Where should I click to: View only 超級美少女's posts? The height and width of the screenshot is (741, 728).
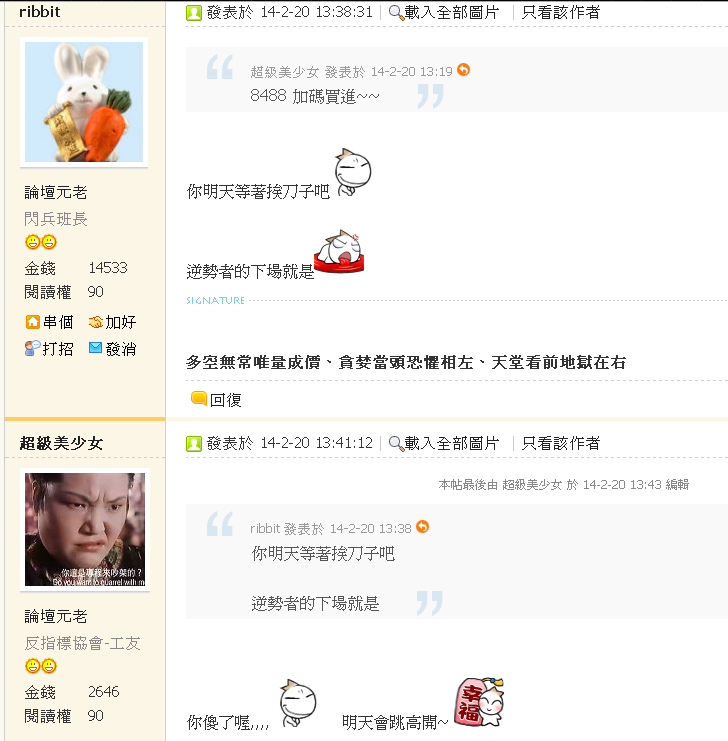[x=561, y=443]
